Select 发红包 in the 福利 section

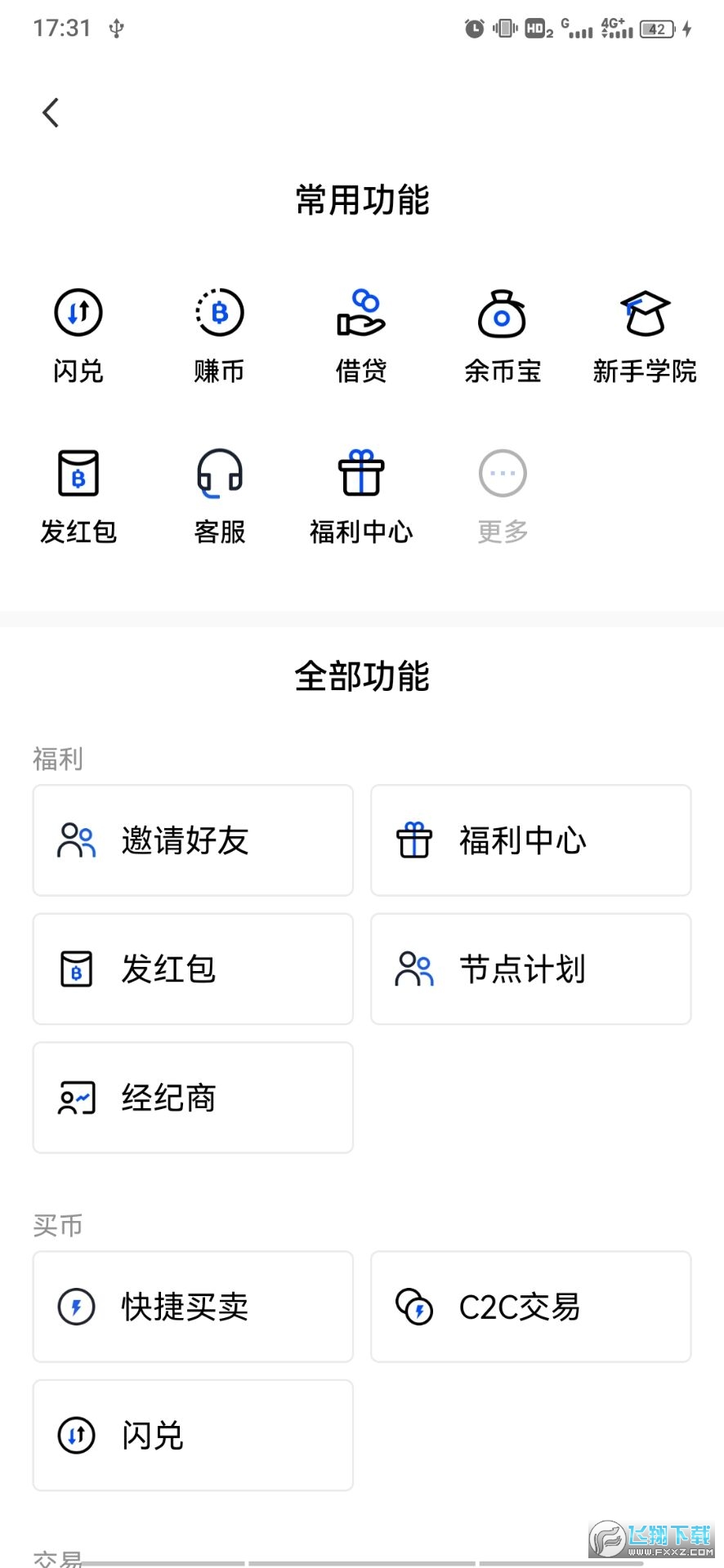(x=192, y=969)
